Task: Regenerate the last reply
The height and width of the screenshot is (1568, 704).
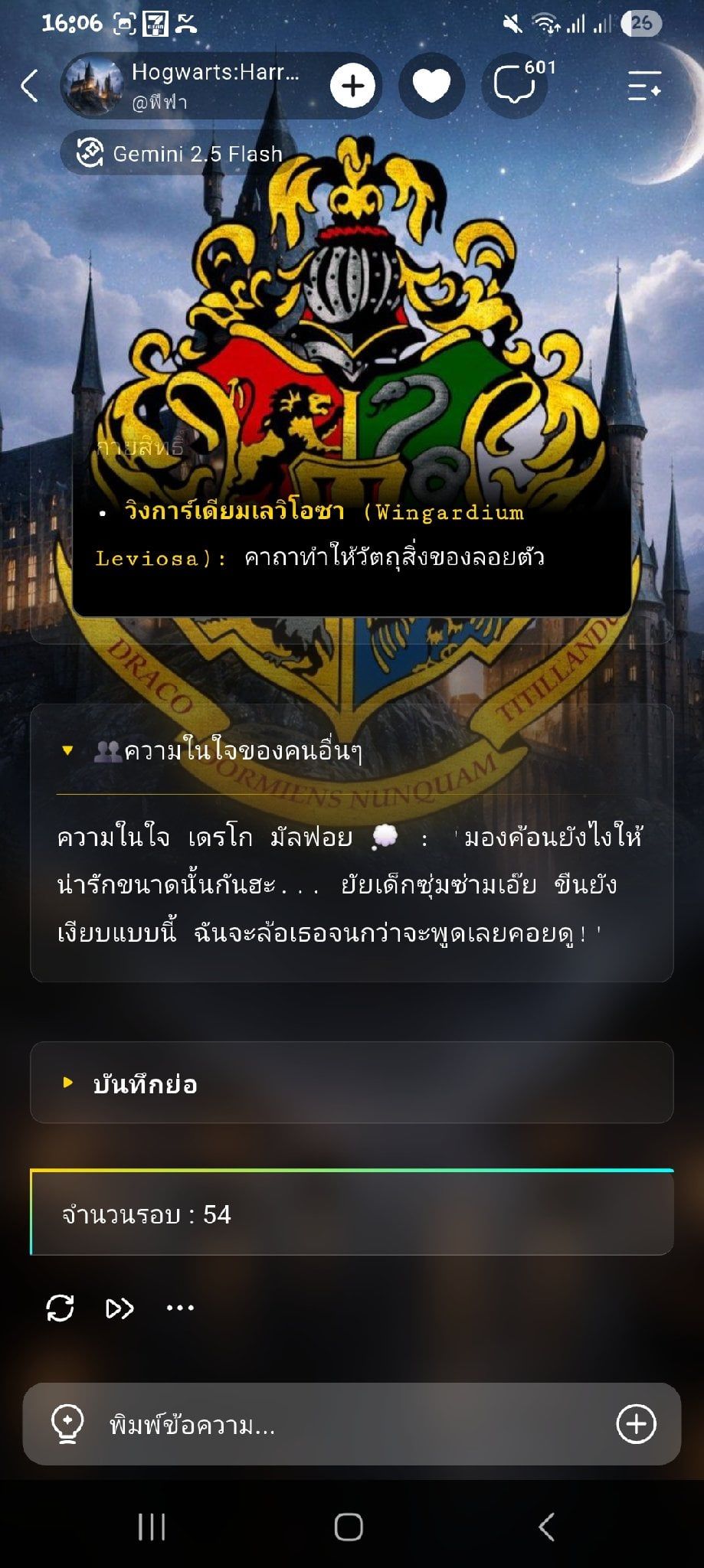Action: pos(60,1308)
